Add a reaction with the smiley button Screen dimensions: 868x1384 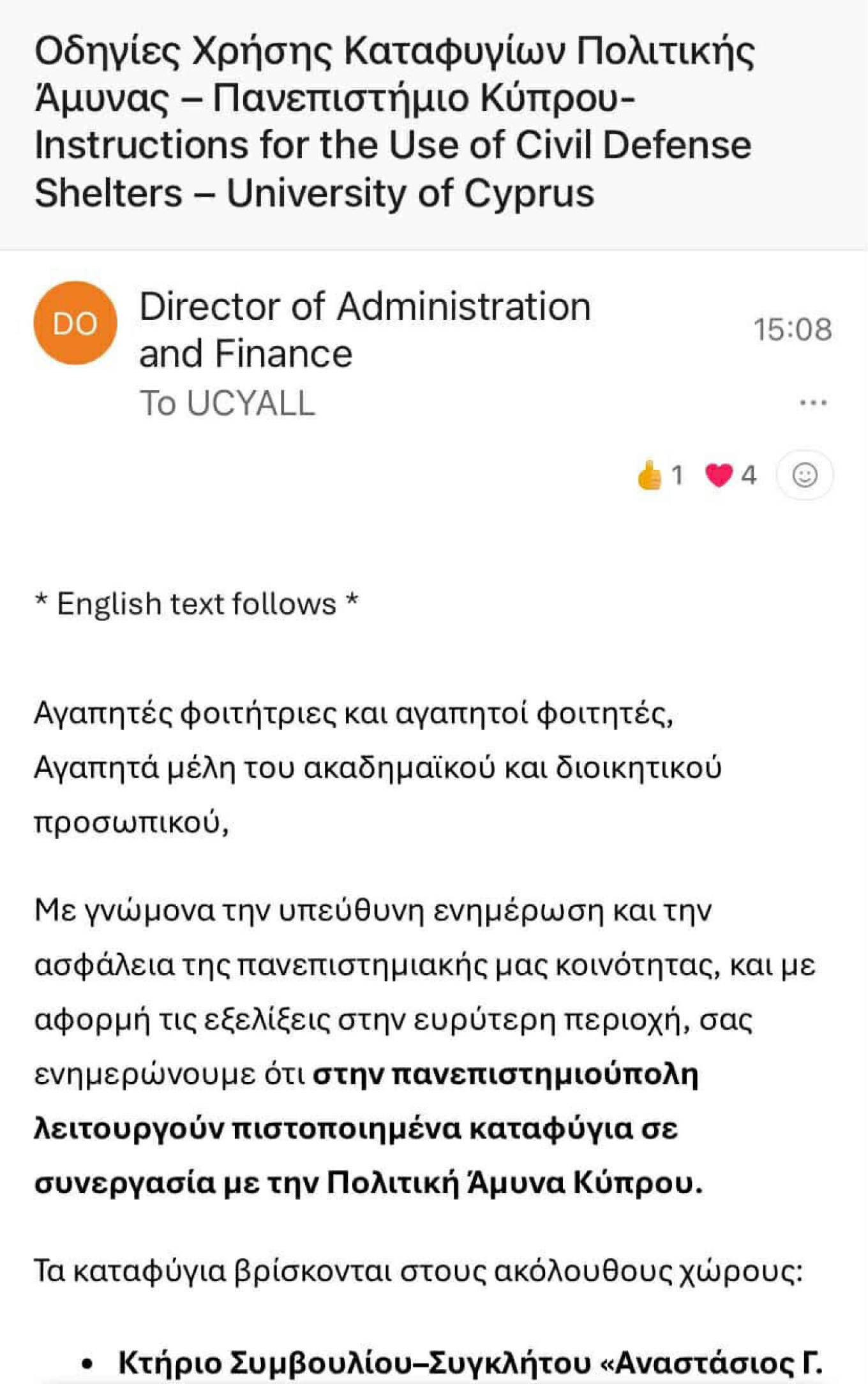(804, 475)
